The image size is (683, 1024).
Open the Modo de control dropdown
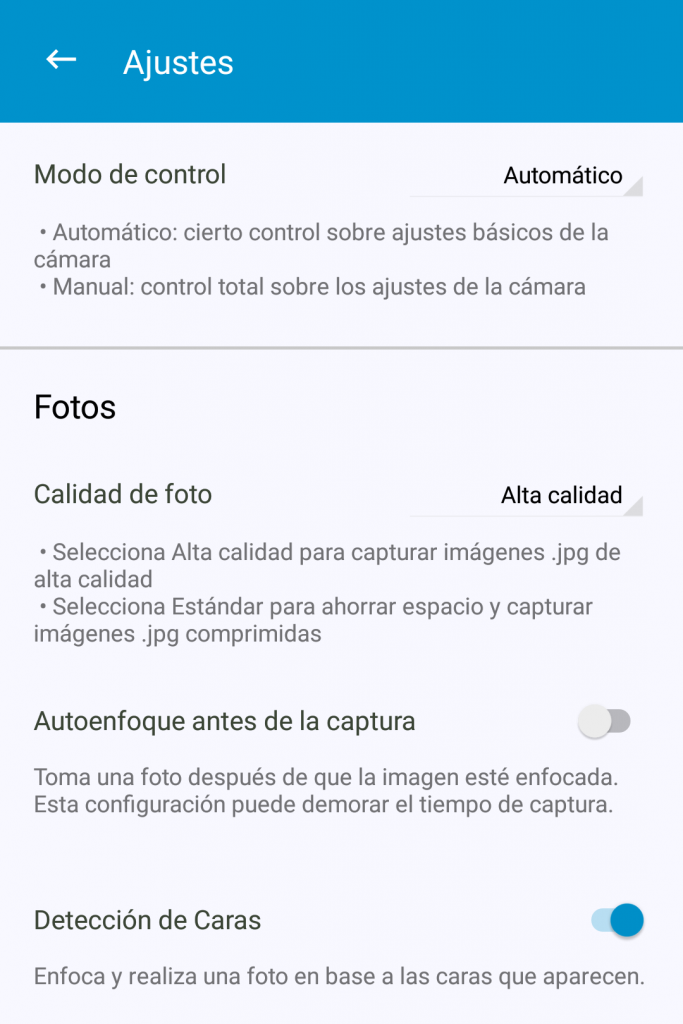562,176
